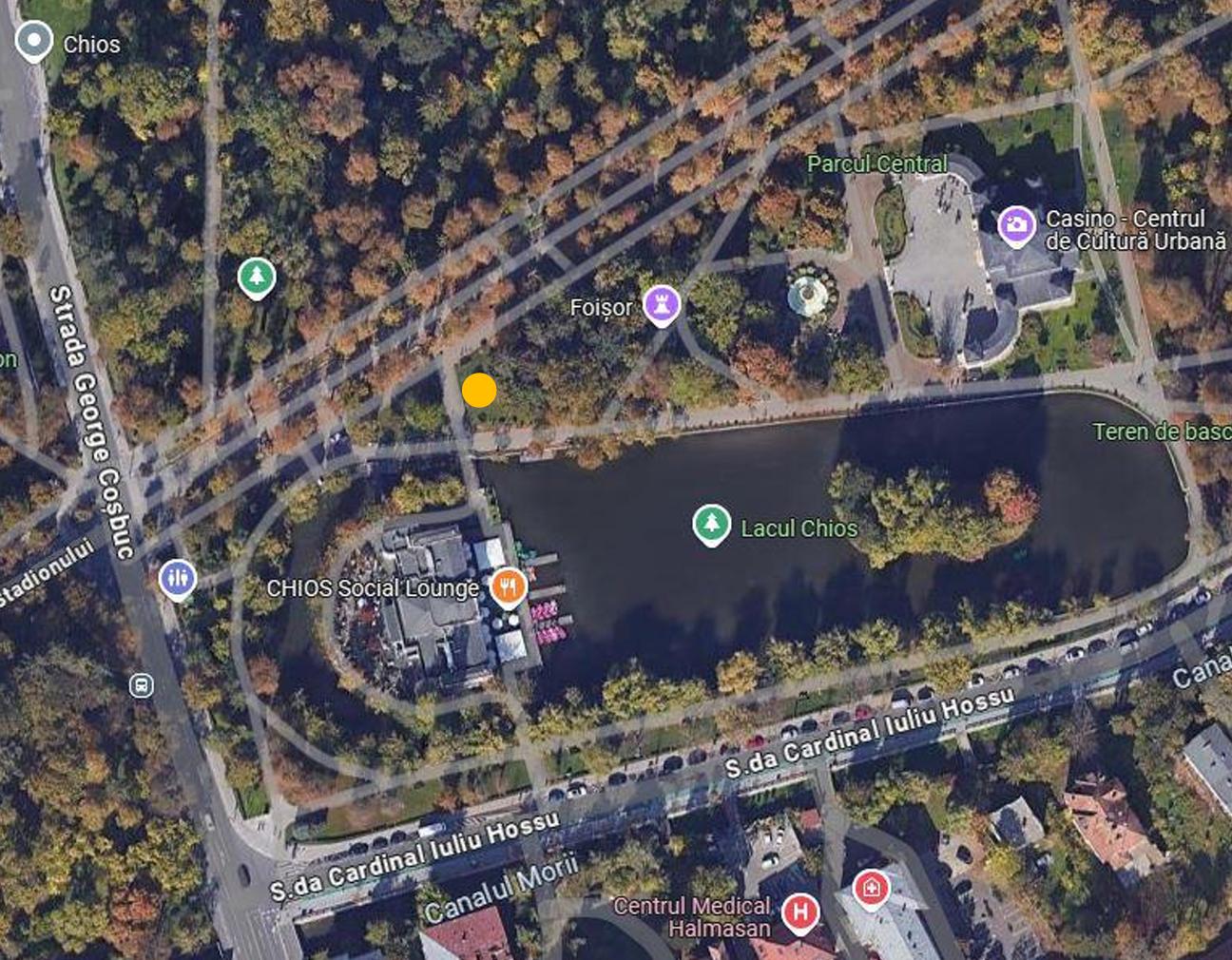Image resolution: width=1232 pixels, height=960 pixels.
Task: Open the purple restaurant pin near Strada Stadionului
Action: pyautogui.click(x=178, y=578)
